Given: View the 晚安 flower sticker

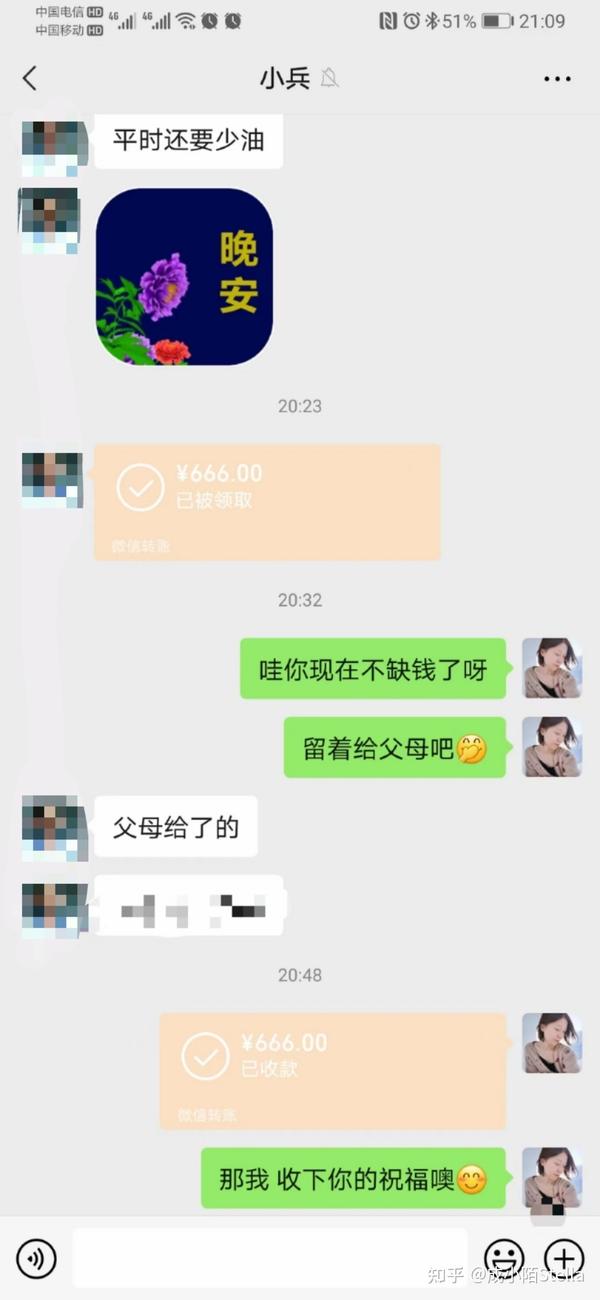Looking at the screenshot, I should tap(184, 276).
